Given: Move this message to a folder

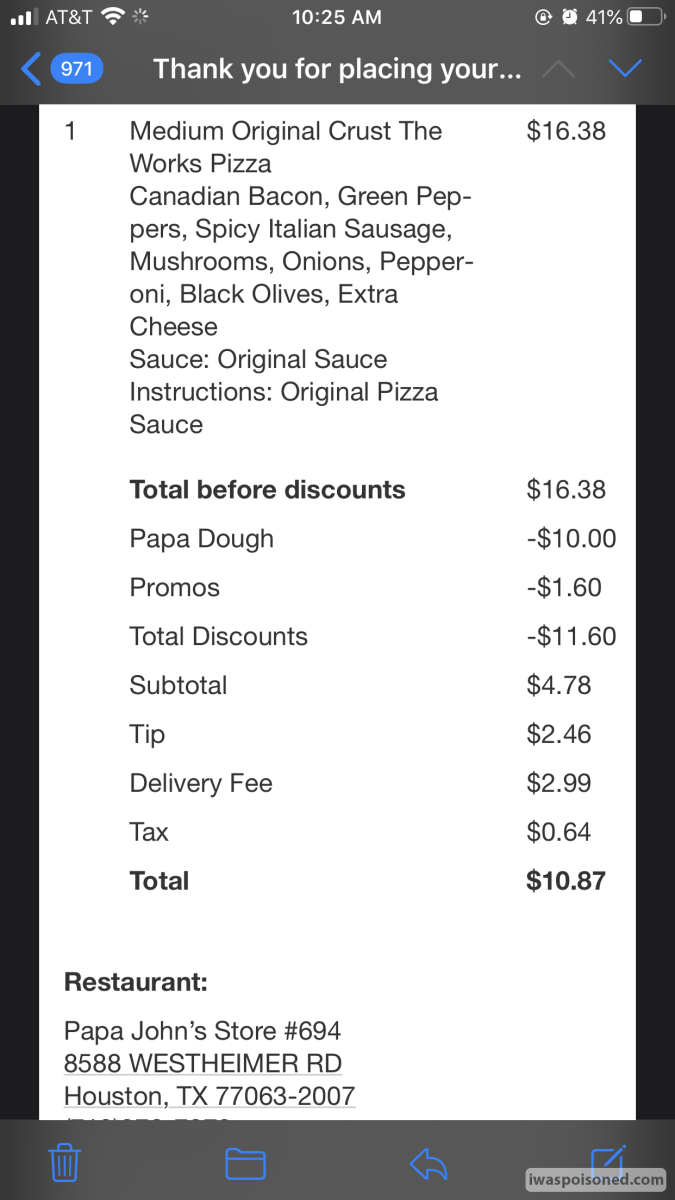Looking at the screenshot, I should point(245,1163).
